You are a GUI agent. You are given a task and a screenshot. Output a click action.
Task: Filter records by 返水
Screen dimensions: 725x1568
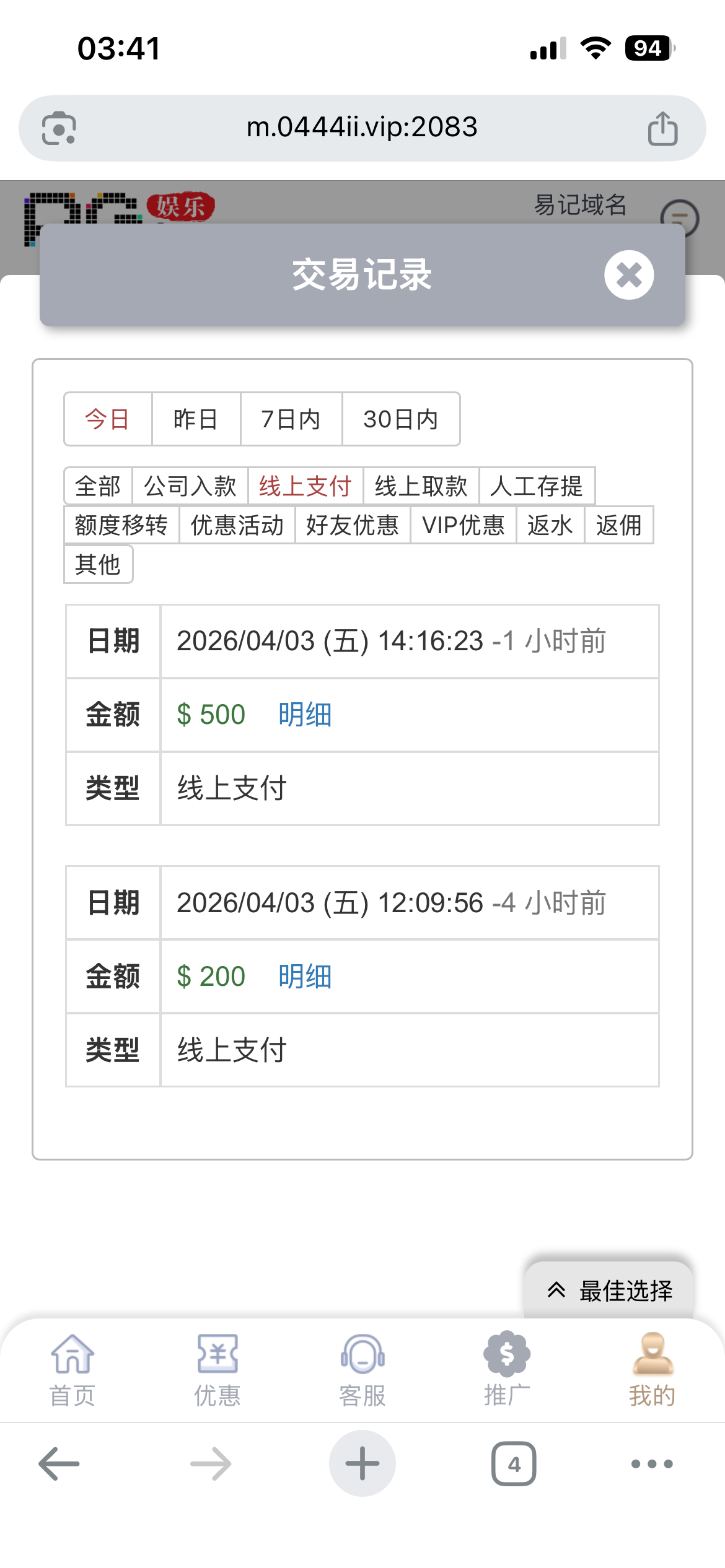coord(550,525)
